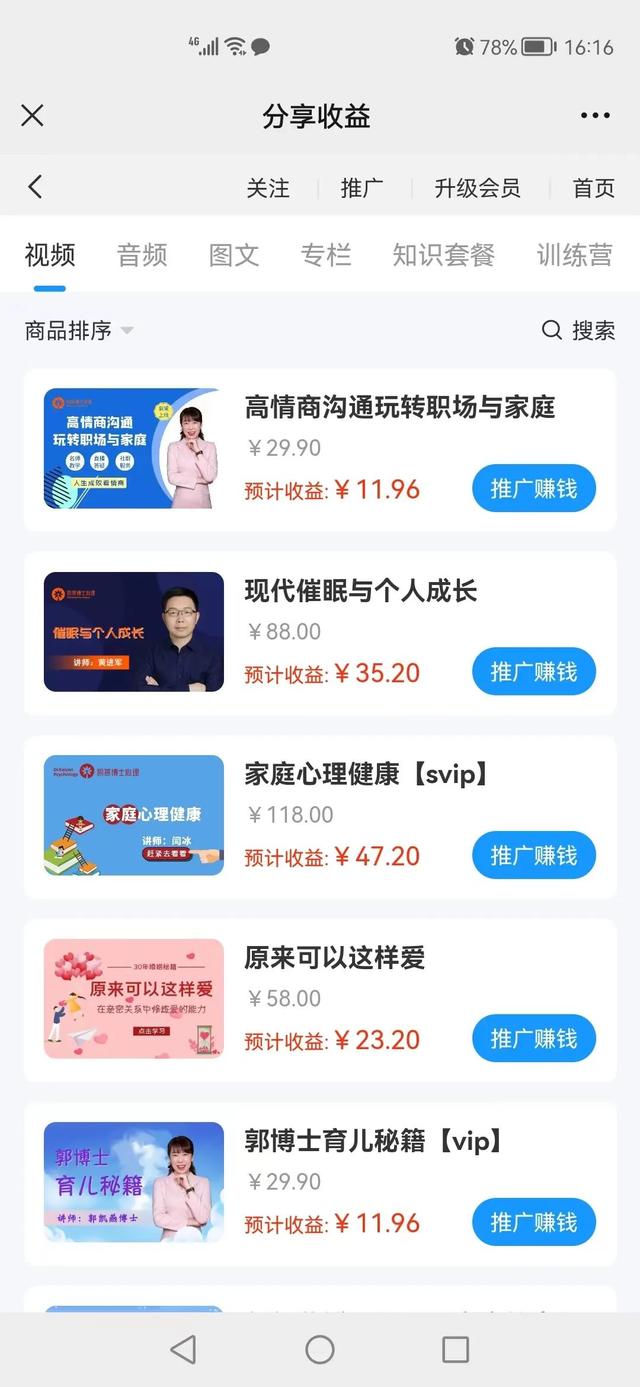The image size is (640, 1387).
Task: Open 搜索 to find courses
Action: (579, 330)
